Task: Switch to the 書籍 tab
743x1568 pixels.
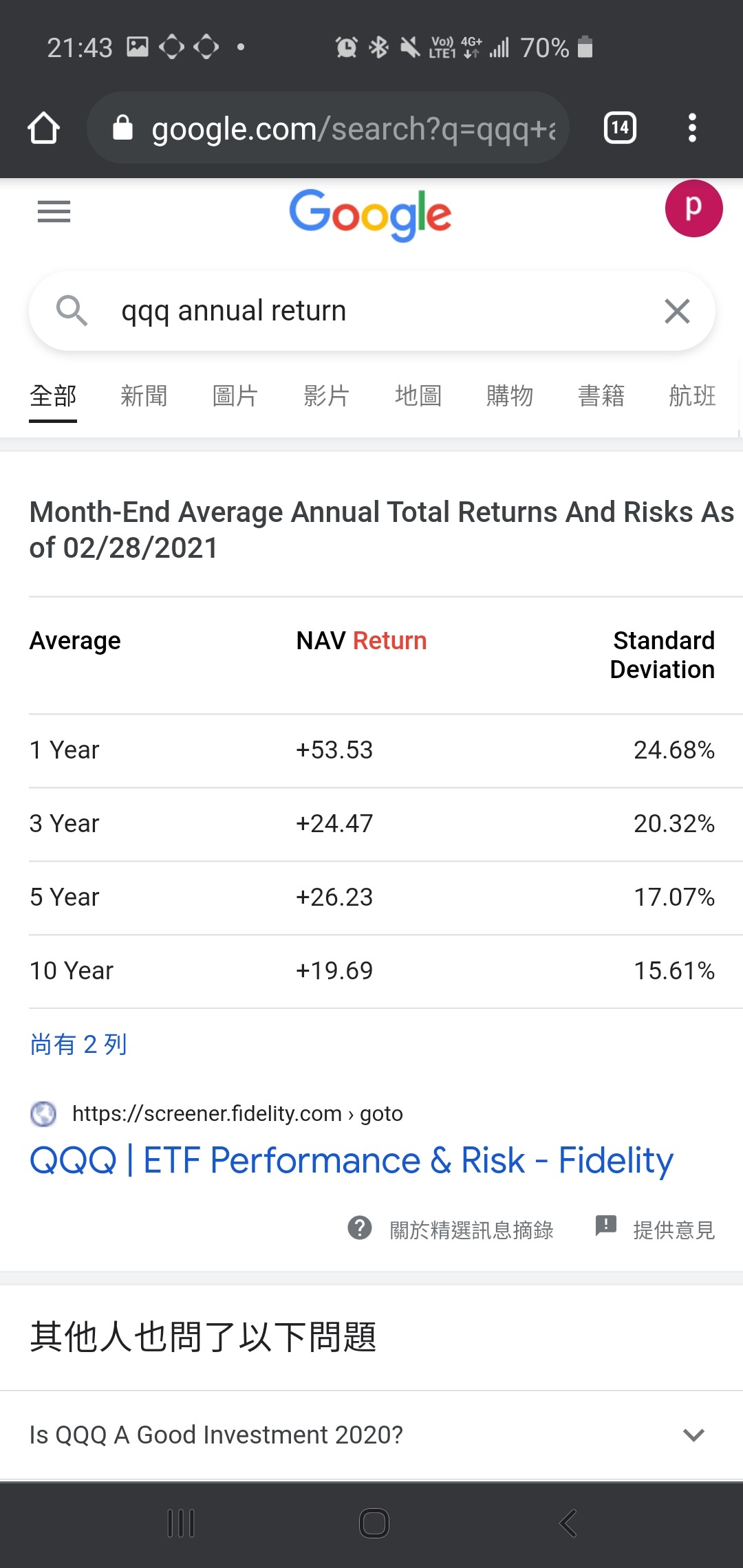Action: [x=601, y=396]
